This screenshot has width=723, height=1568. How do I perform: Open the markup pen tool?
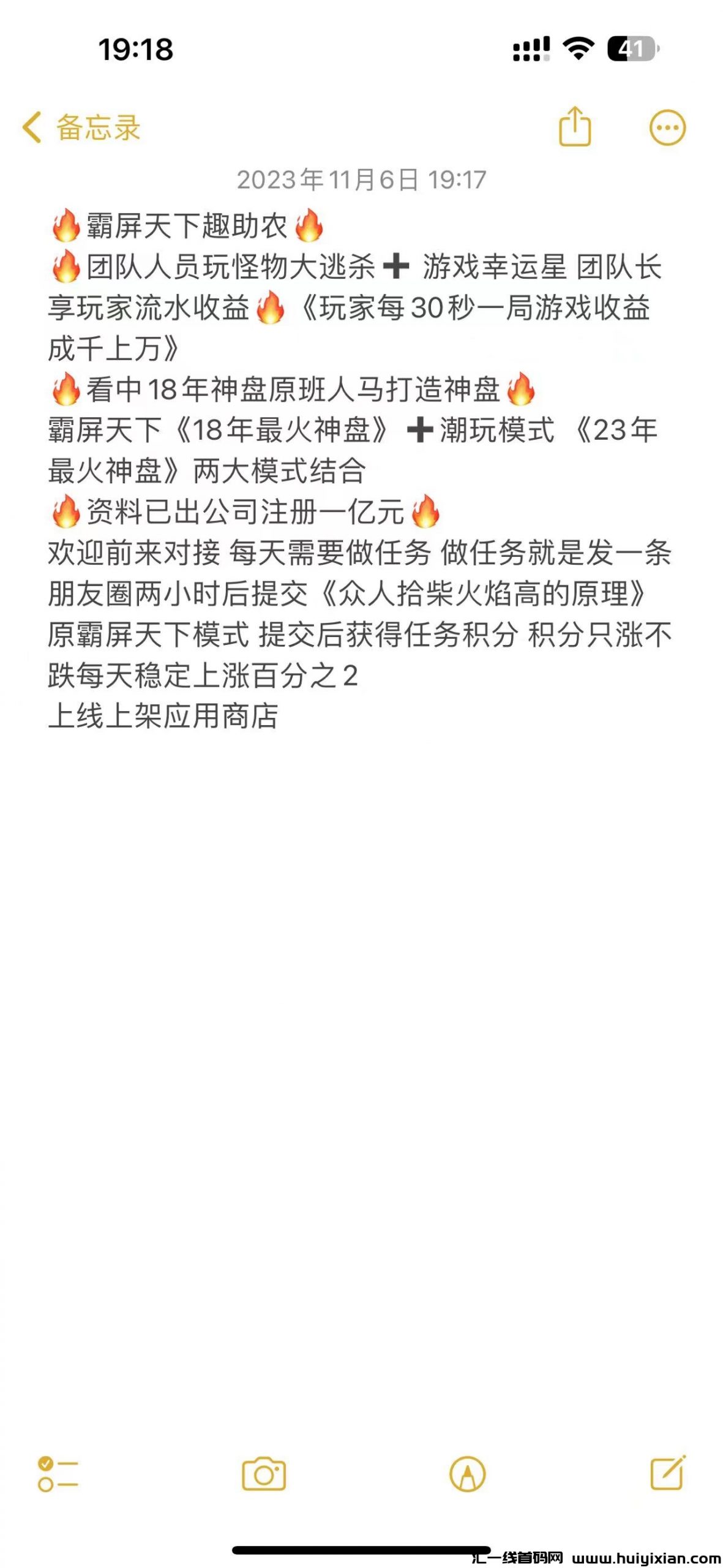[467, 1474]
